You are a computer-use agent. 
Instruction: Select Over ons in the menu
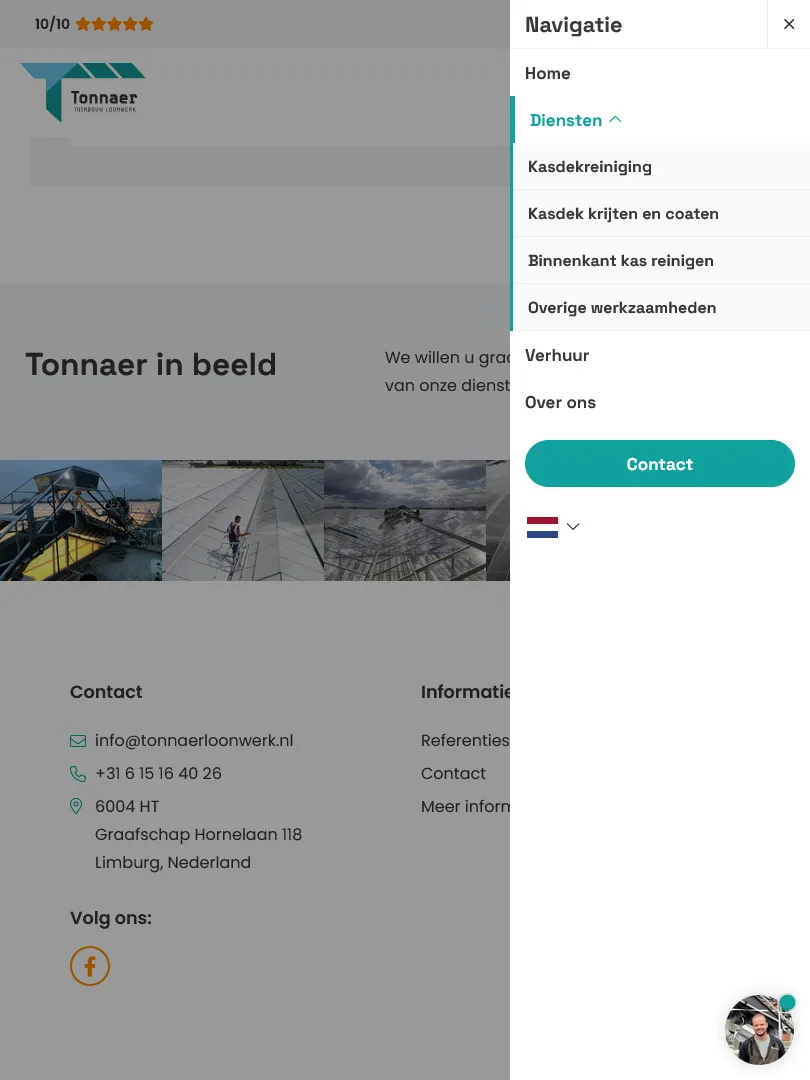tap(560, 402)
